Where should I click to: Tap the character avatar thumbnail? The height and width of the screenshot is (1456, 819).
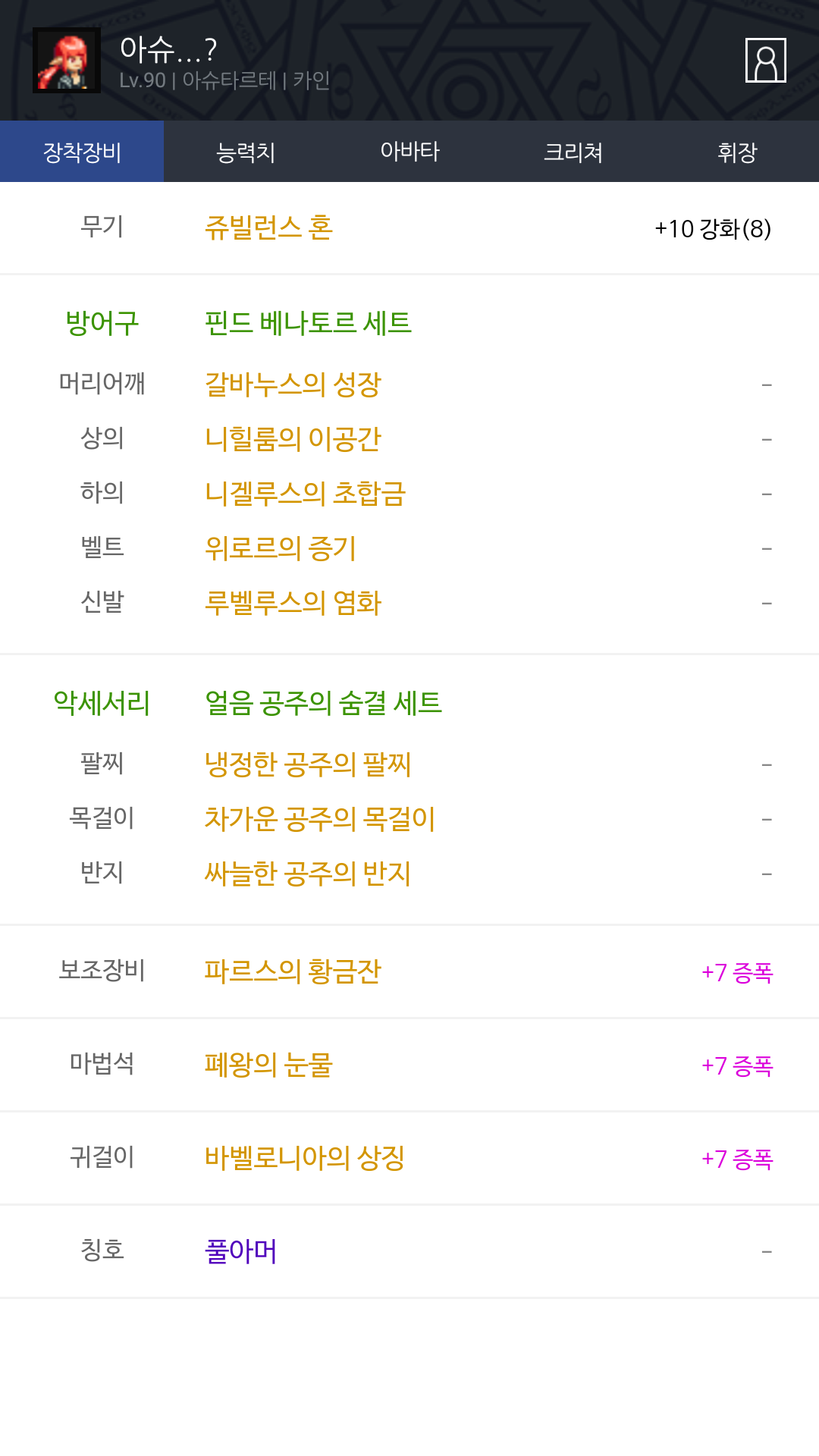click(x=67, y=61)
